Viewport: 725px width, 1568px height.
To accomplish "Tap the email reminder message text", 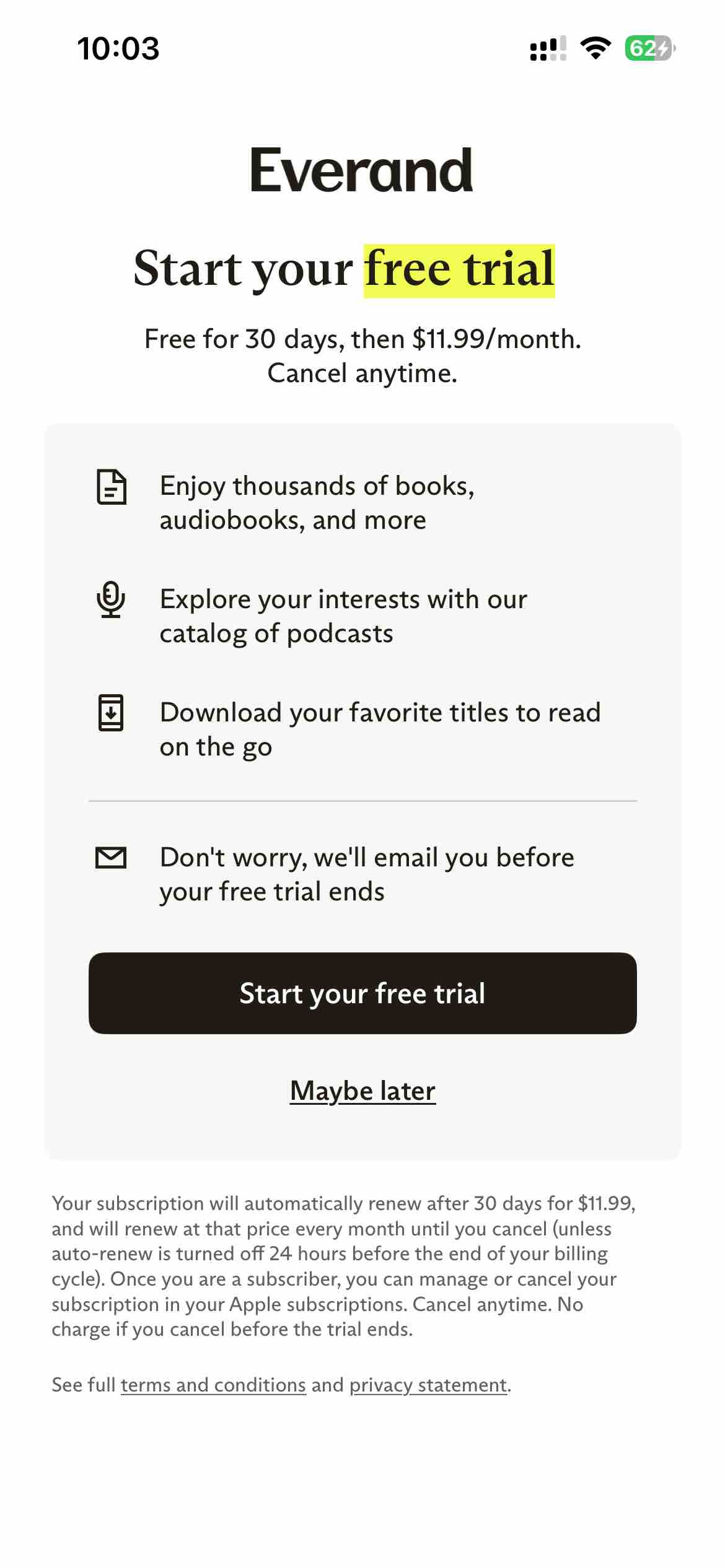I will tap(367, 874).
